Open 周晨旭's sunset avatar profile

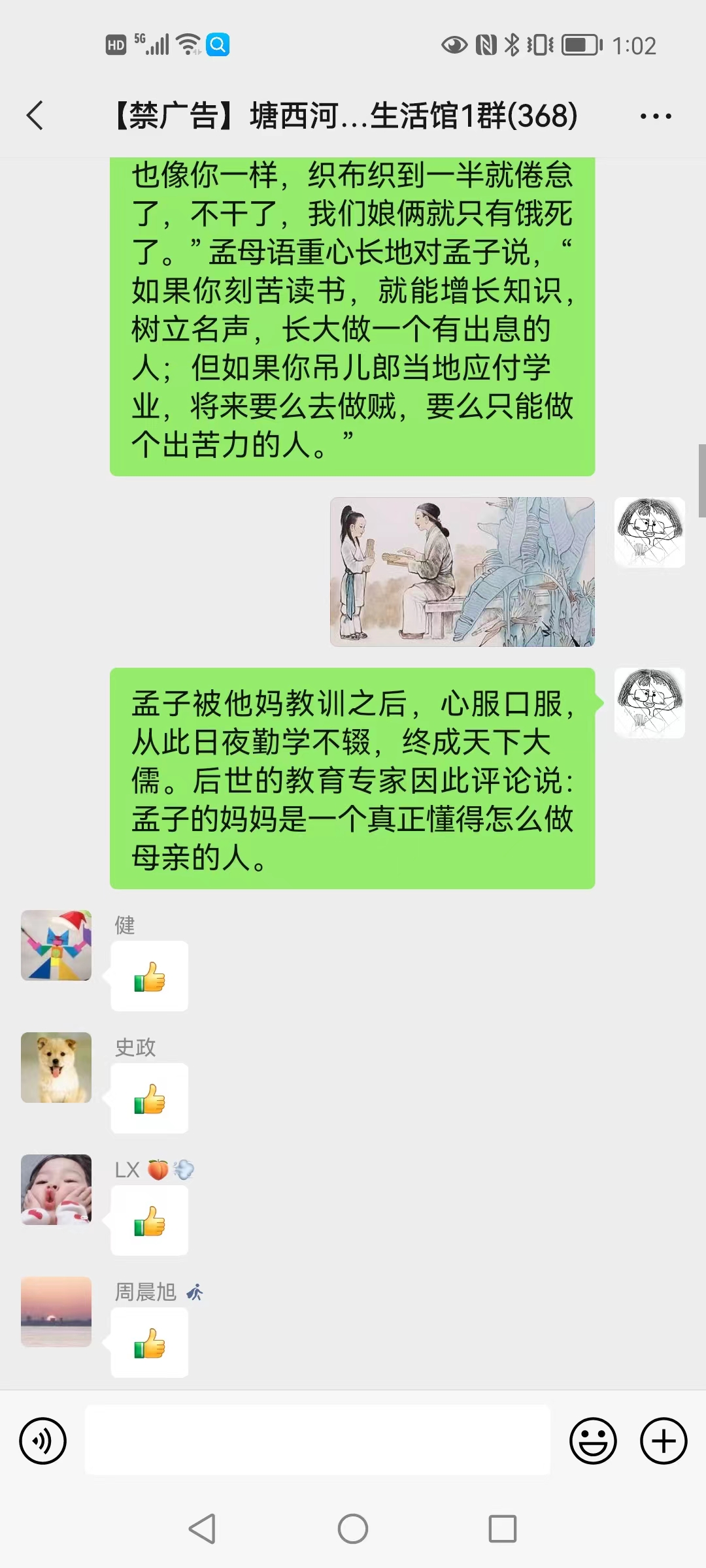[x=56, y=1312]
